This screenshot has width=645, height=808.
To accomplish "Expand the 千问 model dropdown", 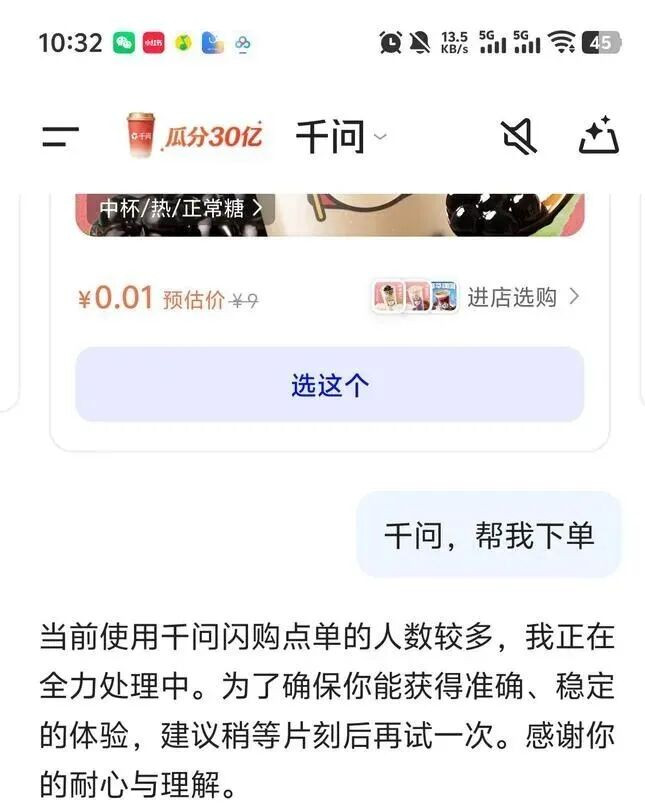I will tap(340, 137).
